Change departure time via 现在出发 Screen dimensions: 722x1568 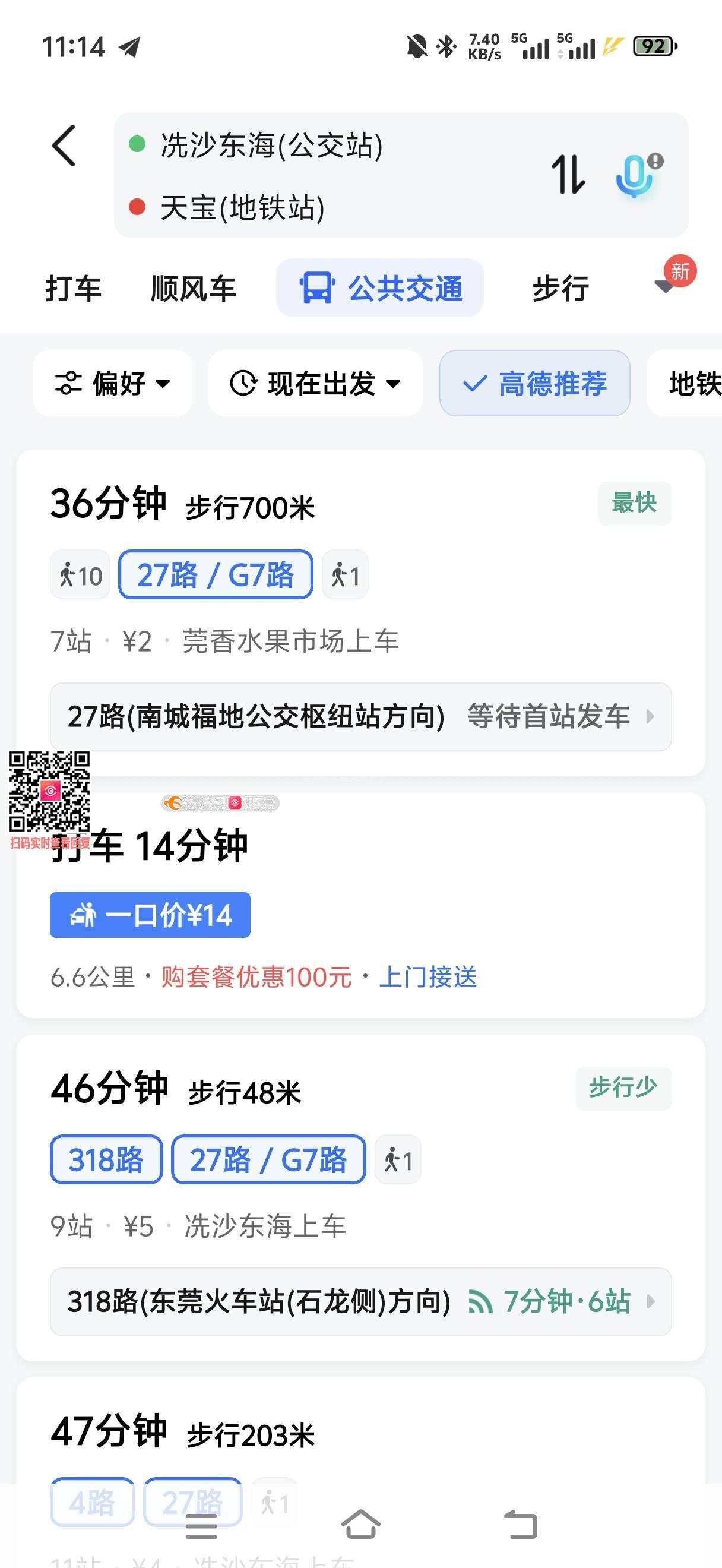pos(315,384)
